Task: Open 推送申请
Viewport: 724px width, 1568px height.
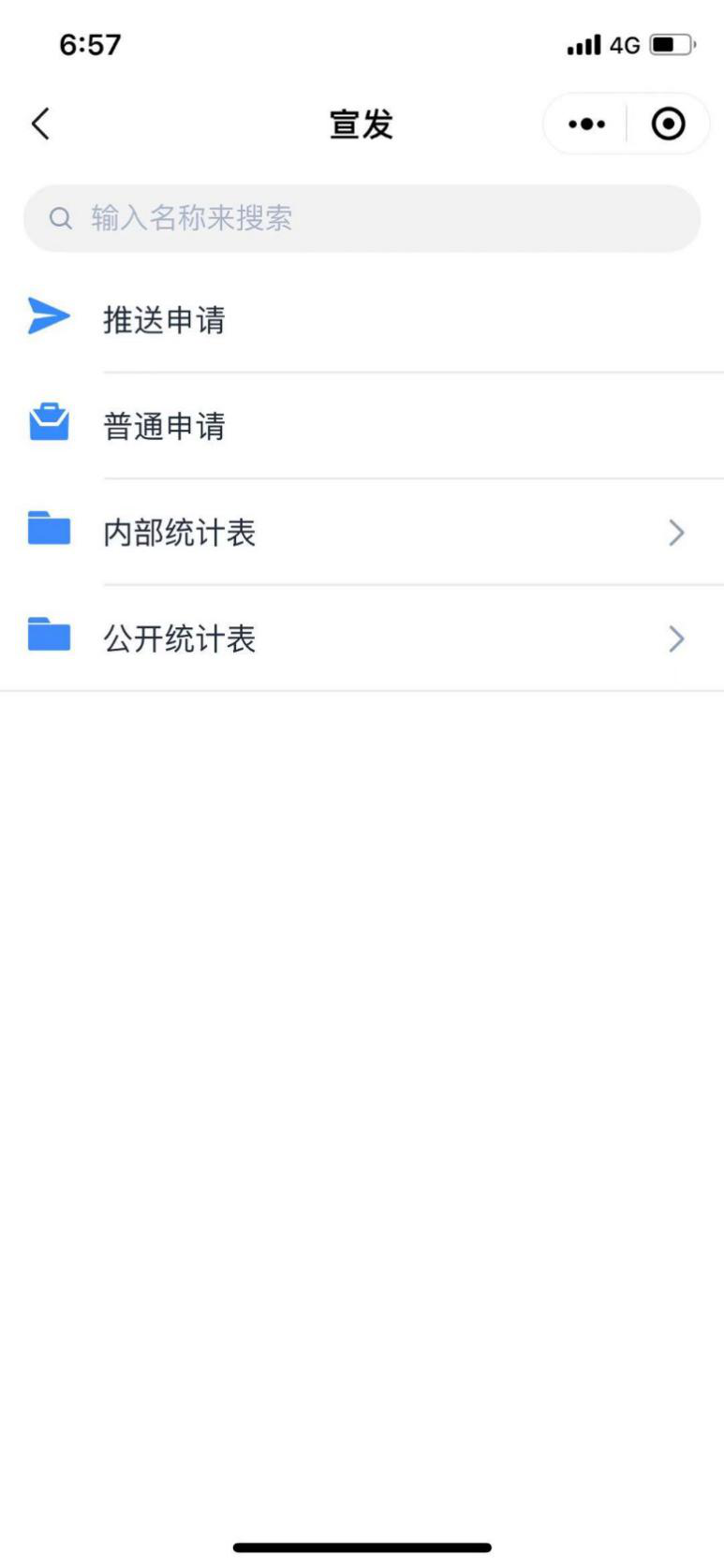Action: (x=165, y=320)
